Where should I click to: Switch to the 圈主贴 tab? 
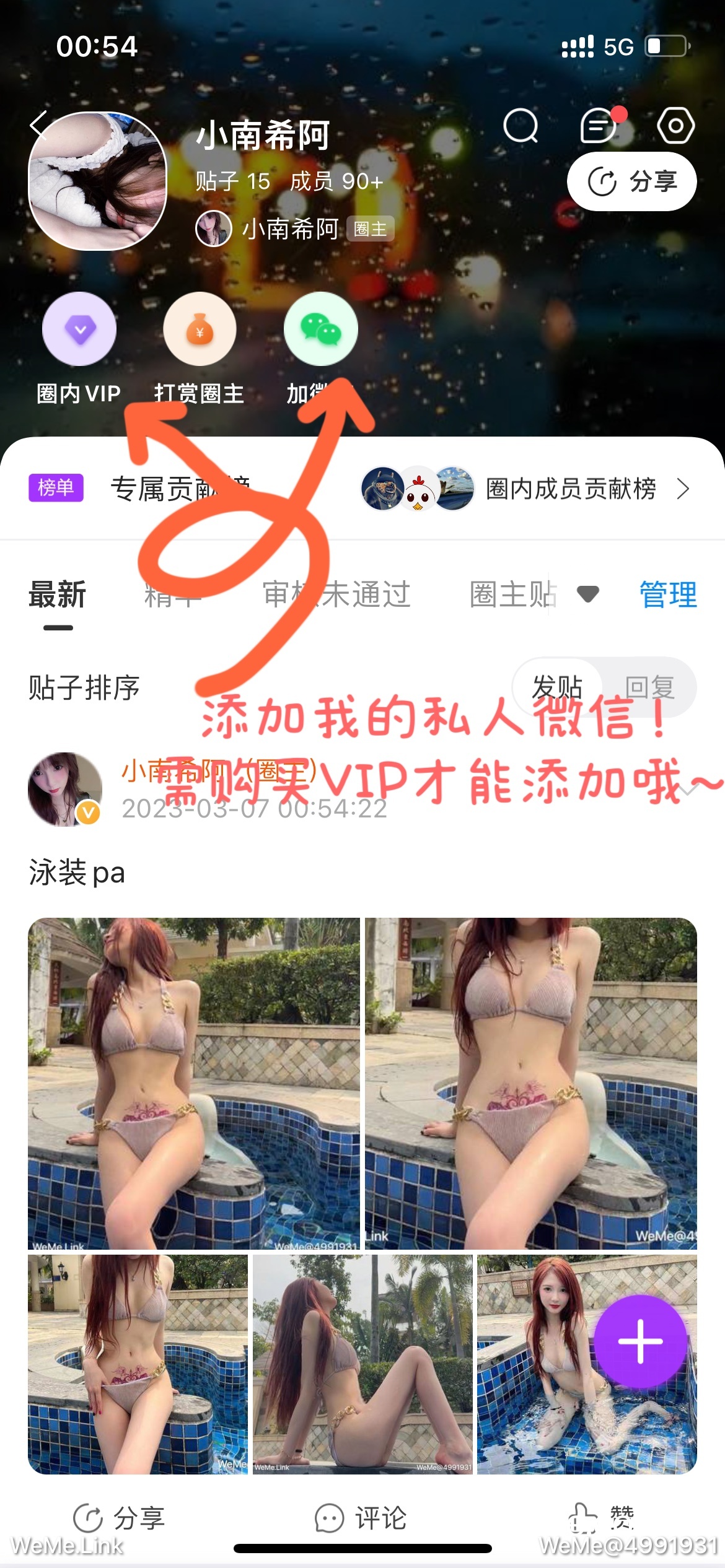click(x=513, y=595)
